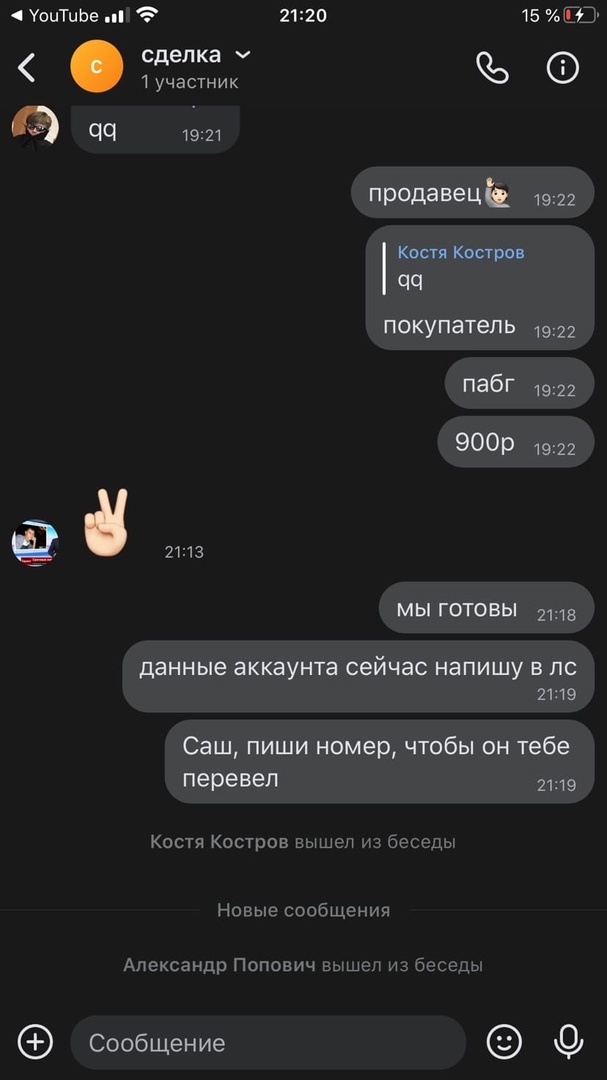Open the сделка chat avatar
The width and height of the screenshot is (607, 1080).
96,67
